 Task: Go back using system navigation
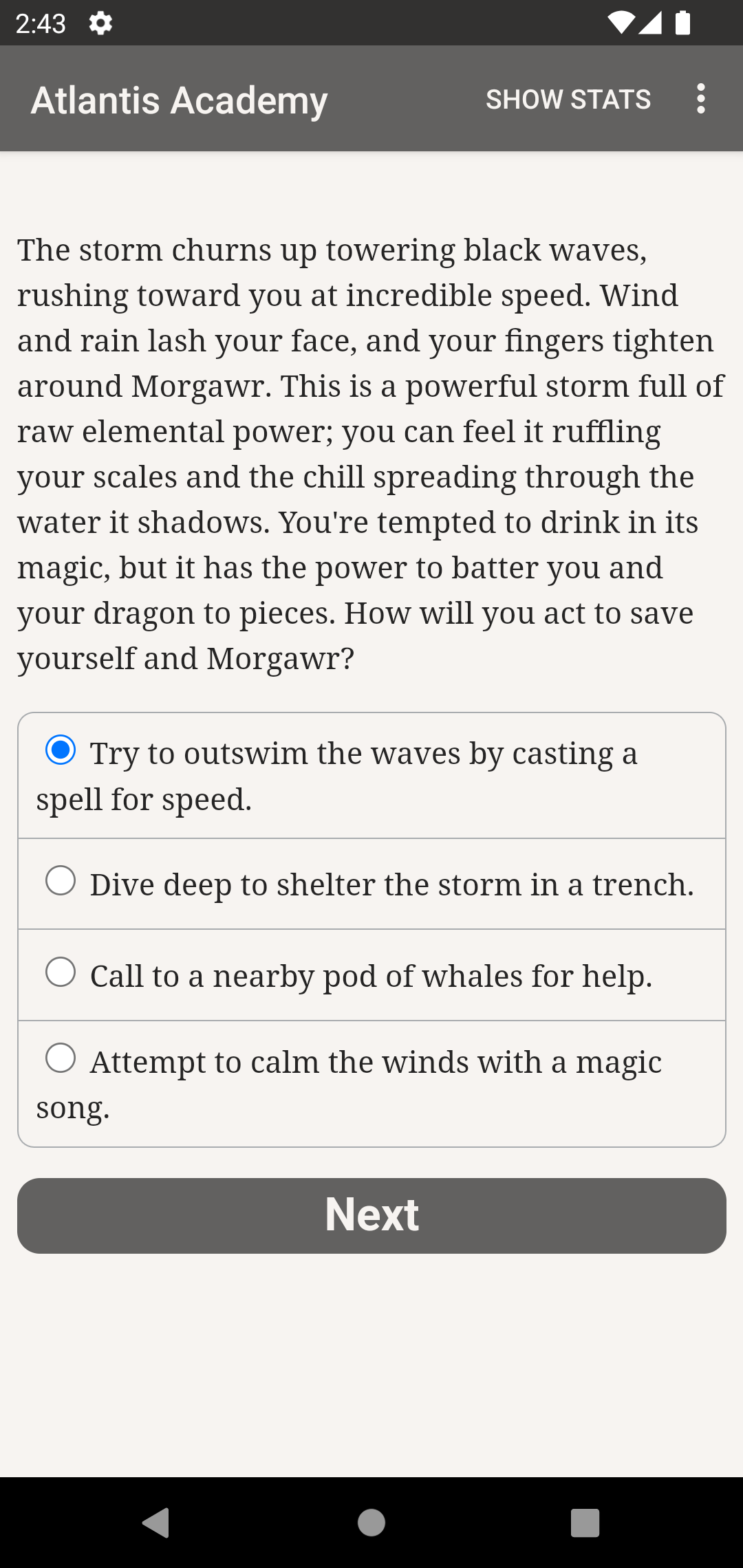coord(156,1523)
